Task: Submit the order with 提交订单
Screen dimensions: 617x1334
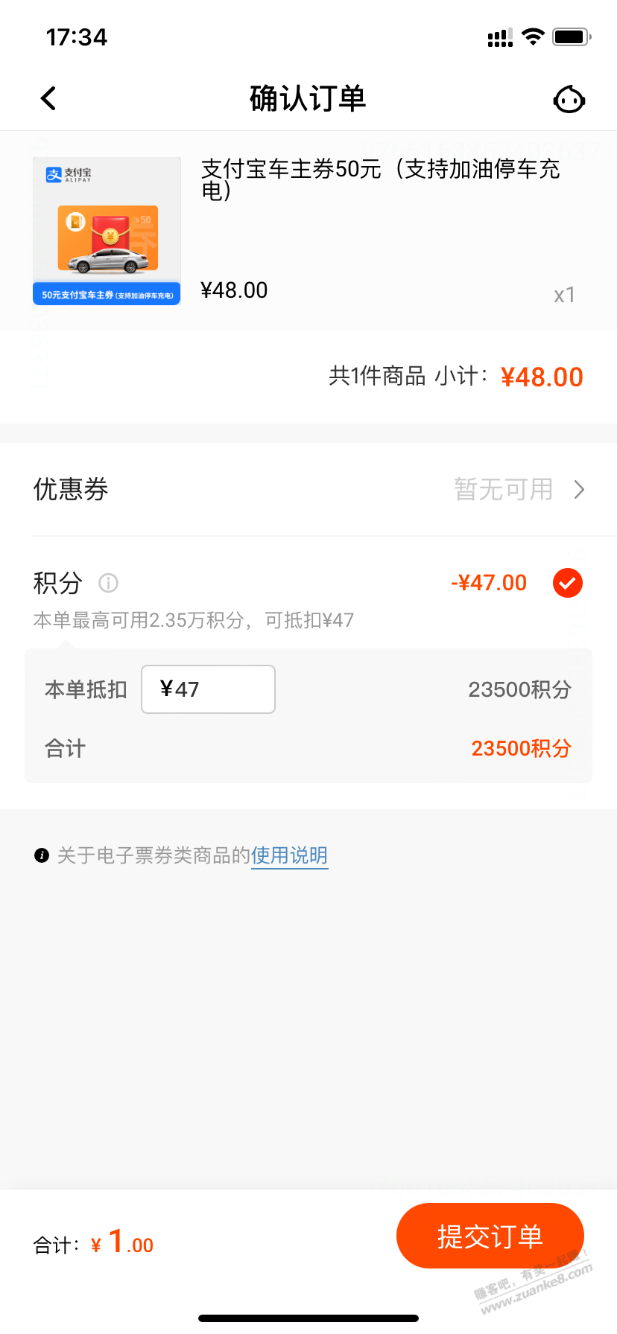Action: click(489, 1236)
